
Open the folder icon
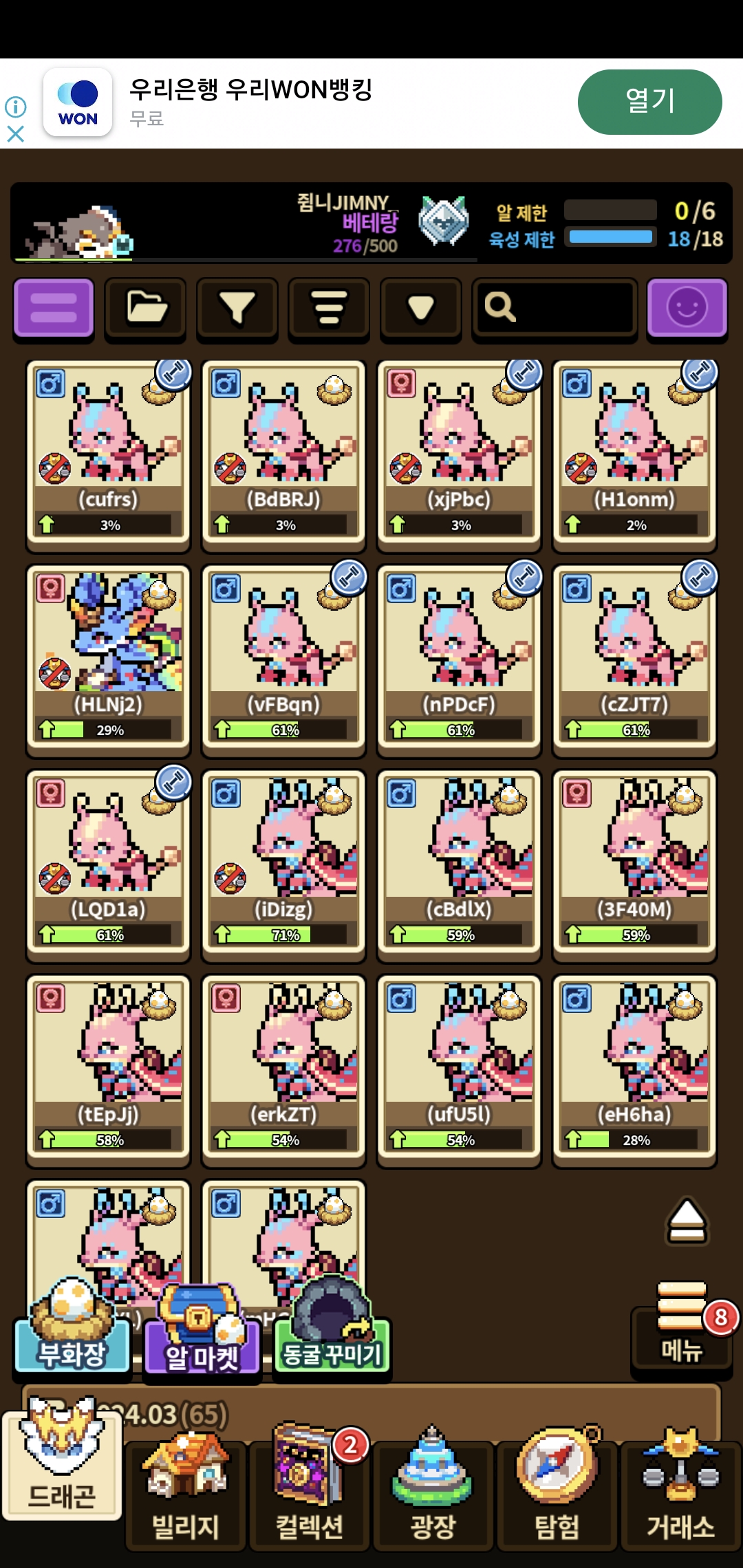coord(145,307)
